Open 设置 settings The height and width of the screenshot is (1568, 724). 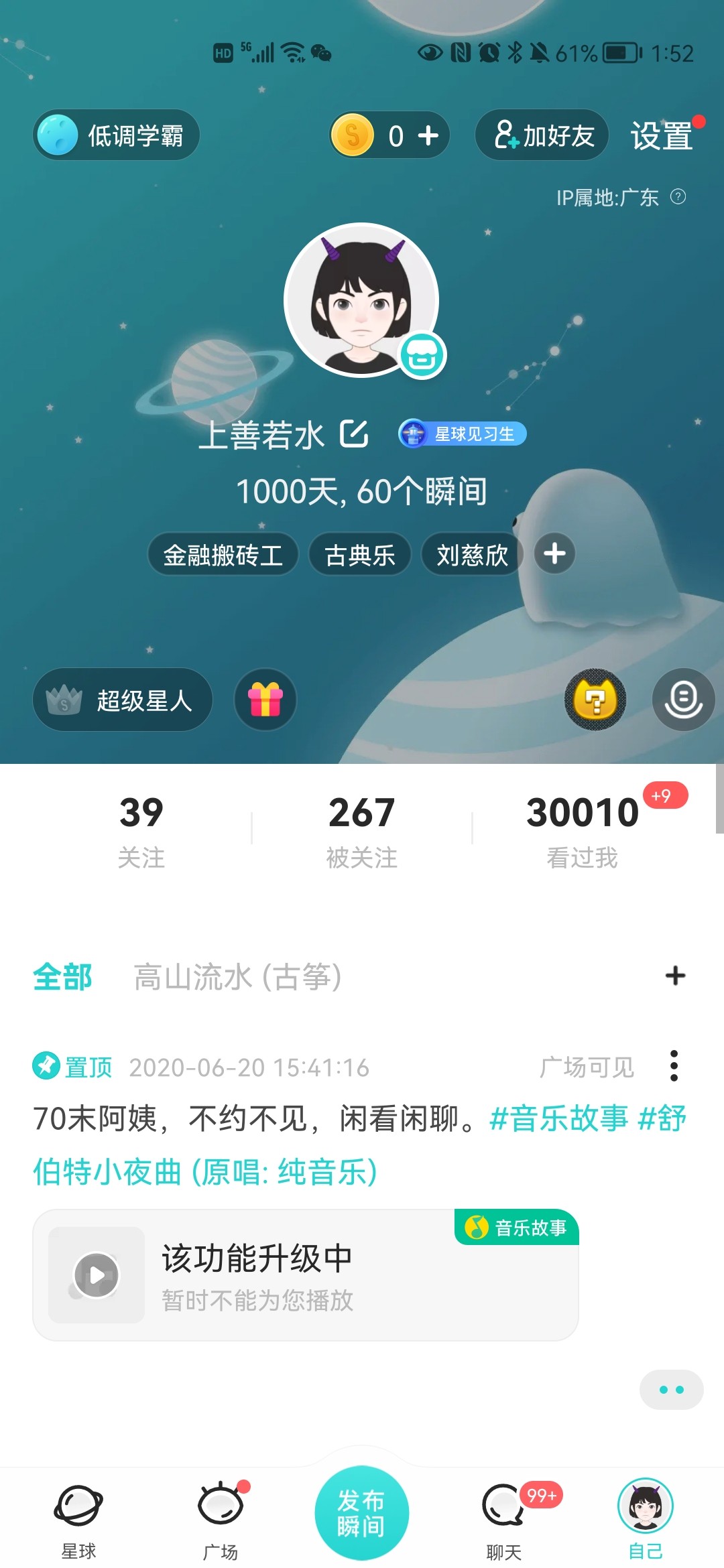(662, 136)
